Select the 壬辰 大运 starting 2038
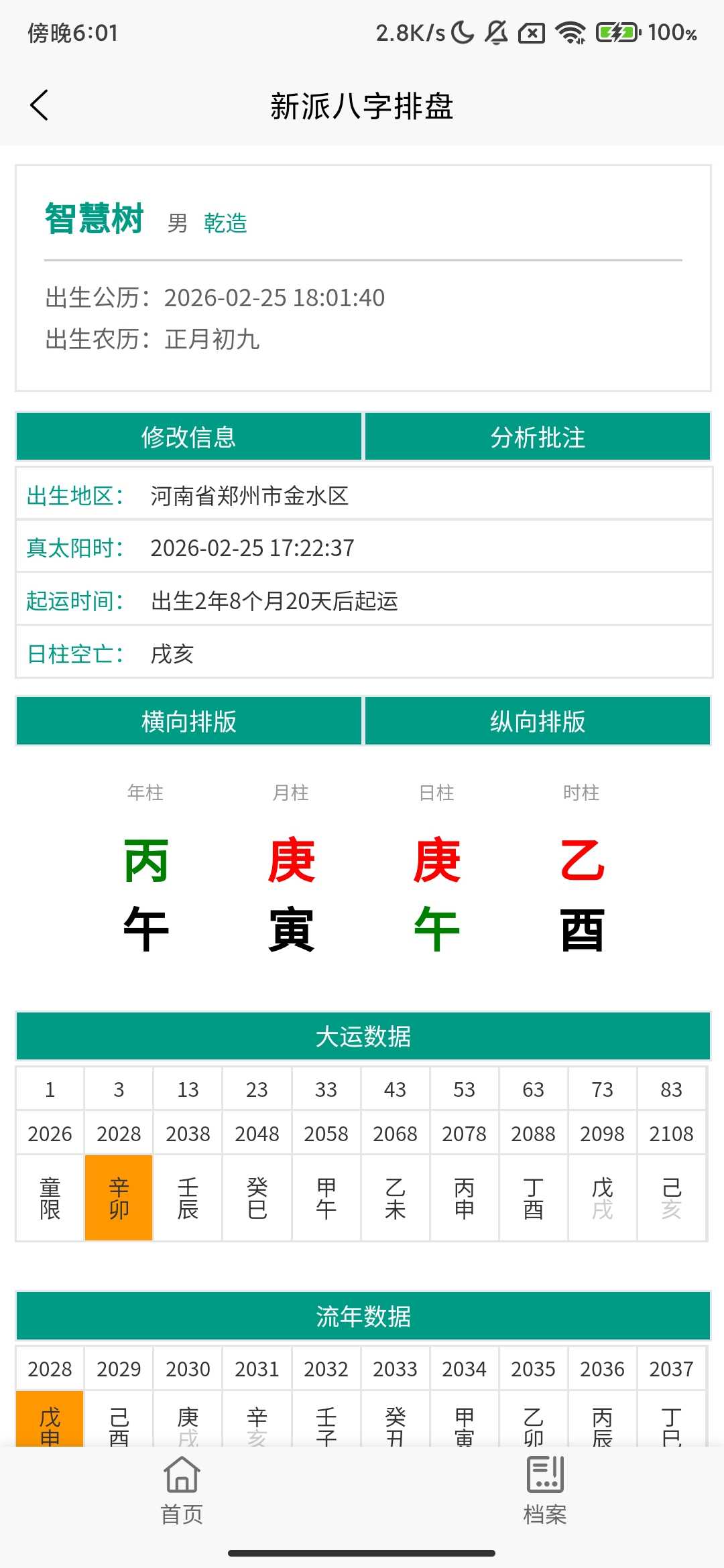The image size is (724, 1568). (x=188, y=1197)
